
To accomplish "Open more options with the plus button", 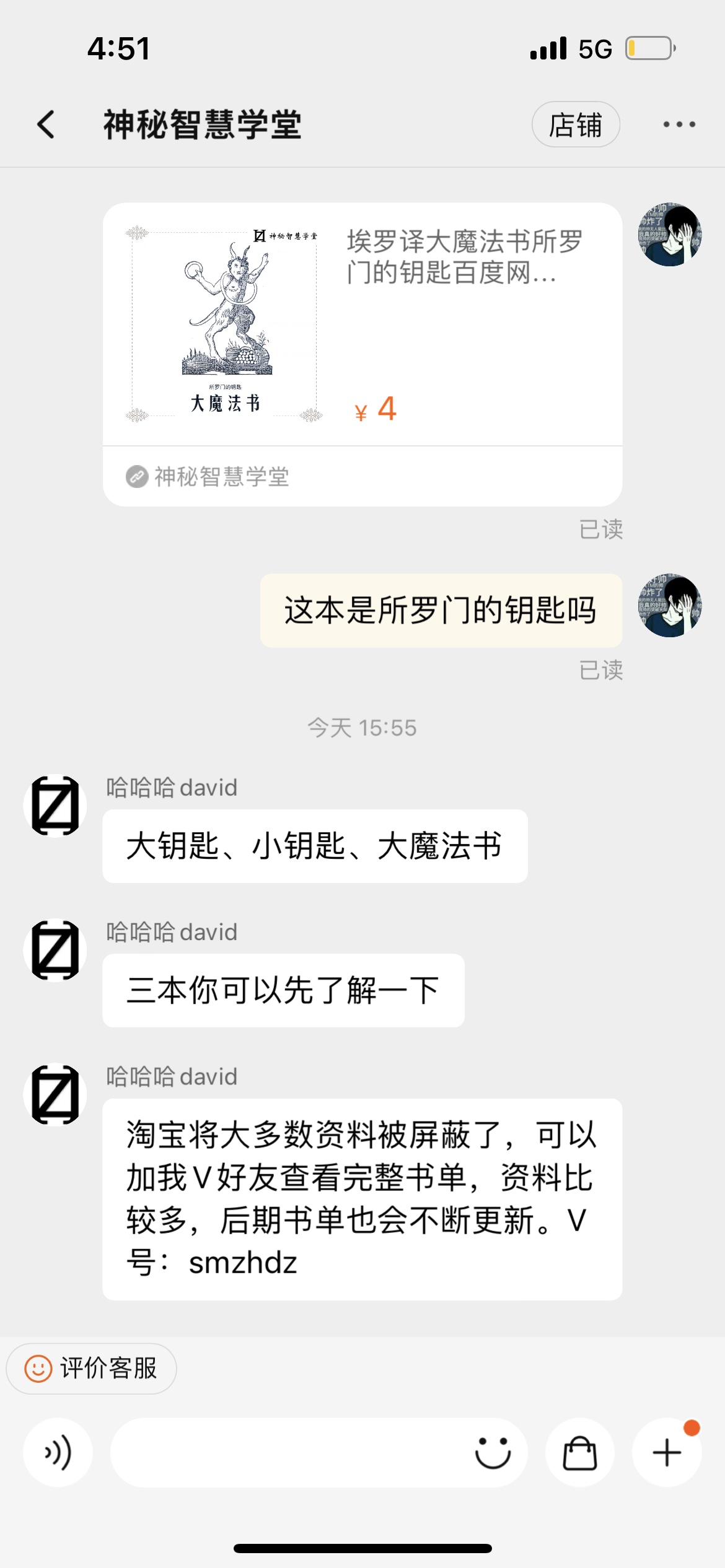I will (x=667, y=1453).
